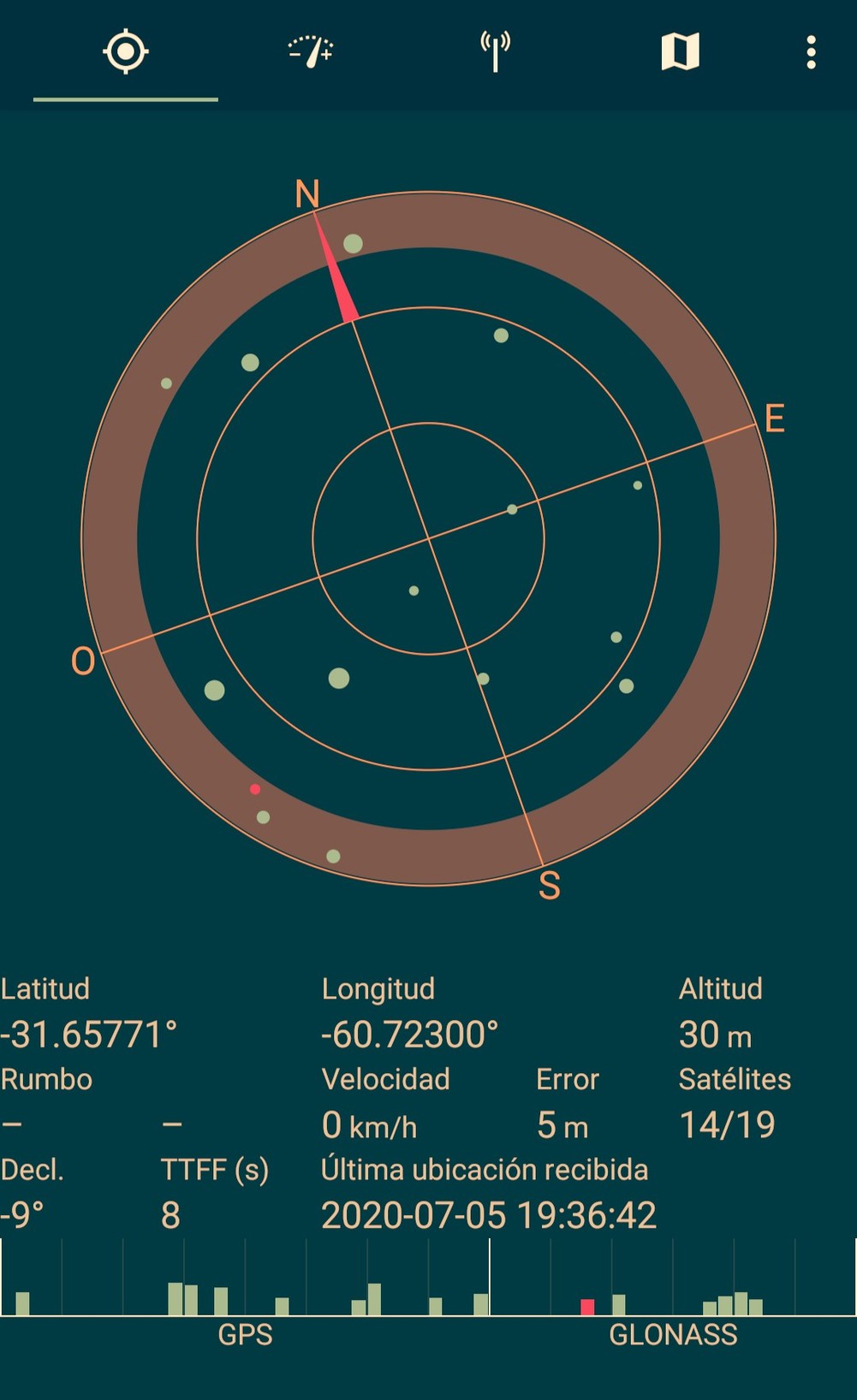Open the overflow menu
857x1400 pixels.
pyautogui.click(x=811, y=52)
